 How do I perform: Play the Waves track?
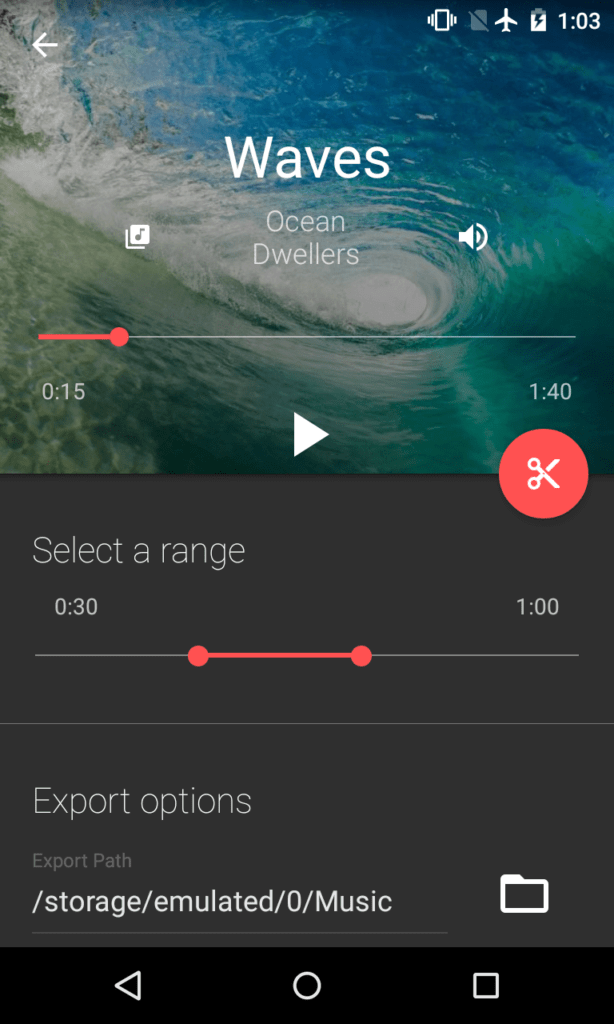point(310,434)
